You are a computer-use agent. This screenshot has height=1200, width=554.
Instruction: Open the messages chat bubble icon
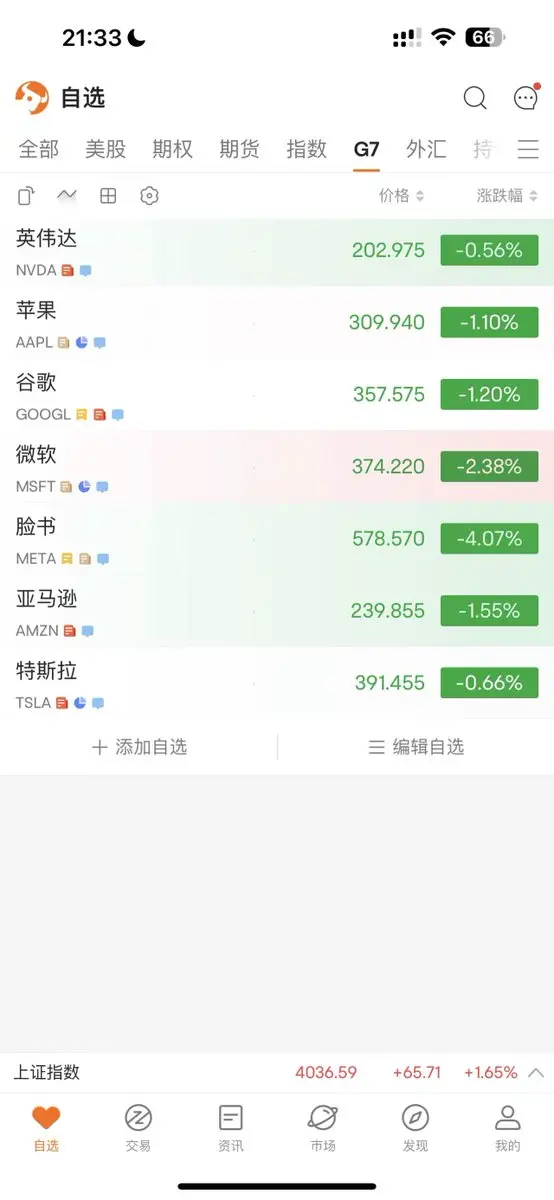(x=526, y=97)
